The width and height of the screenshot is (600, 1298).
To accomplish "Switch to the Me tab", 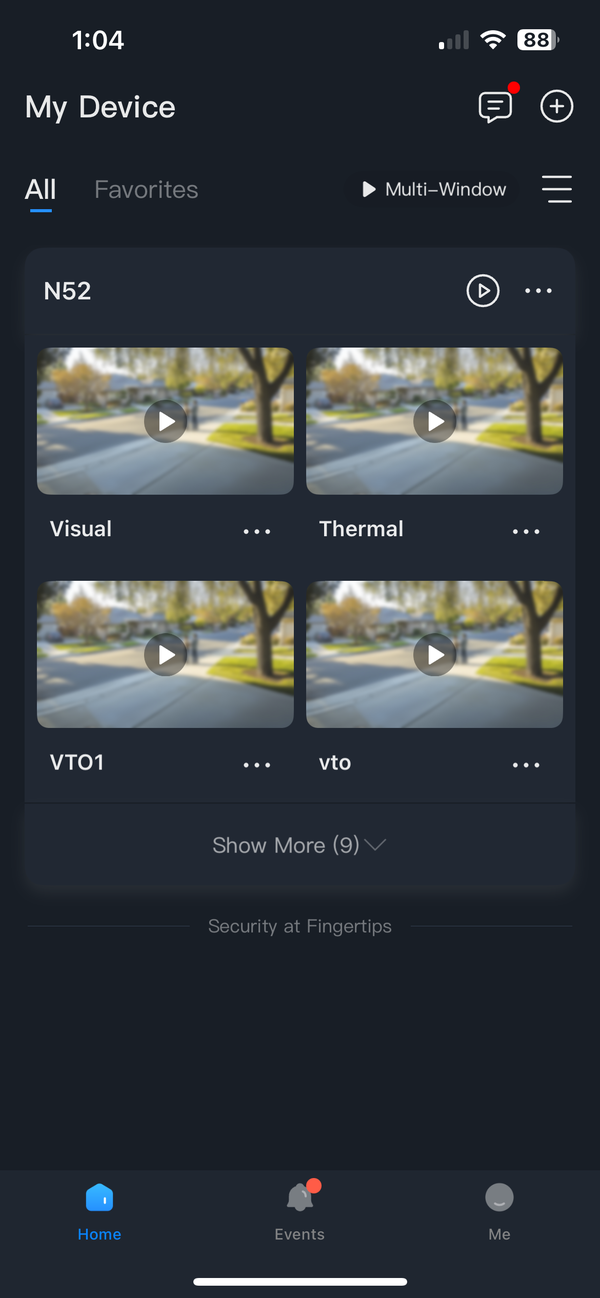I will [x=499, y=1211].
